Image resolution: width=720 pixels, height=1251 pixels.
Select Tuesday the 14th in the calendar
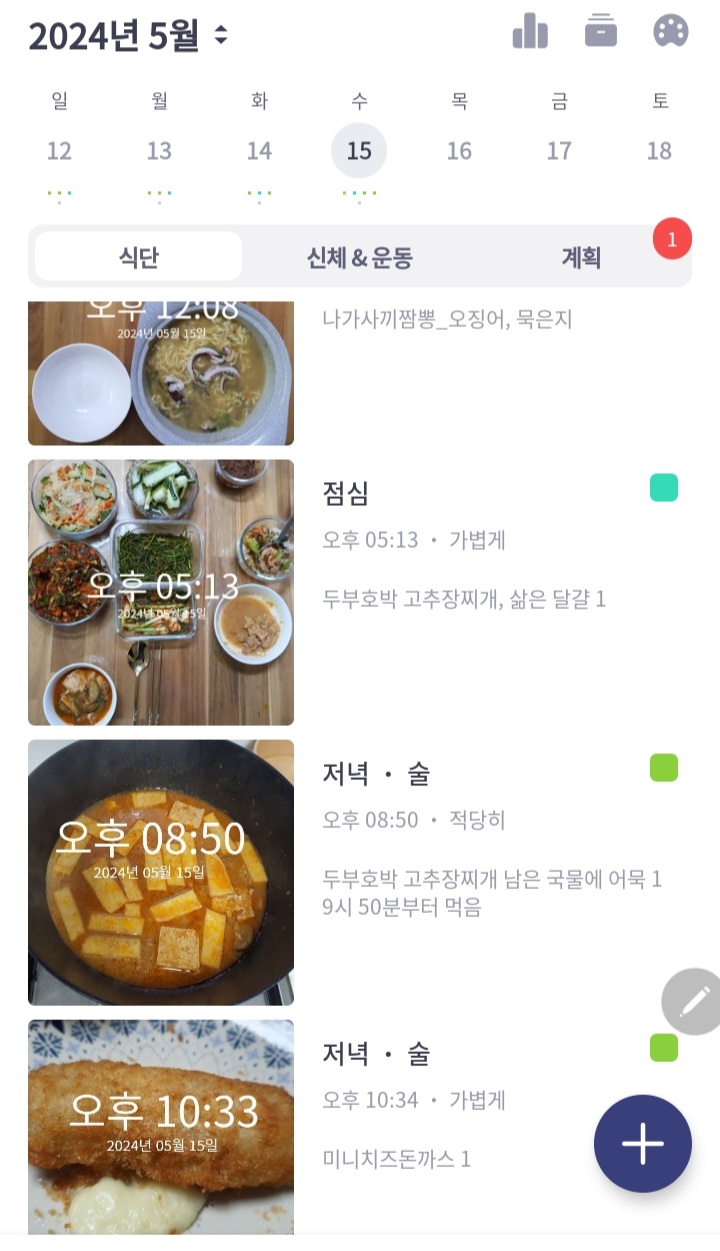point(259,151)
